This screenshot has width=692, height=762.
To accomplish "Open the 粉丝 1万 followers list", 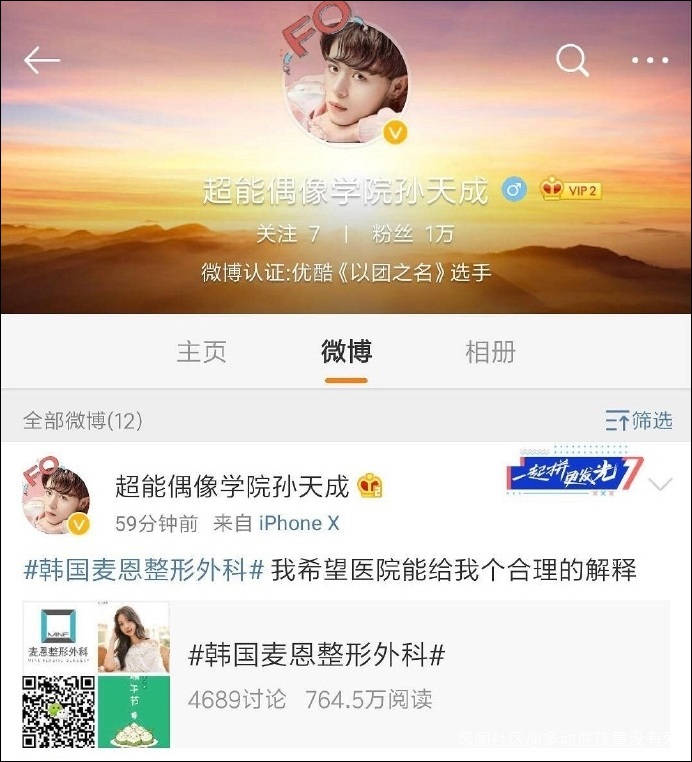I will pos(412,234).
